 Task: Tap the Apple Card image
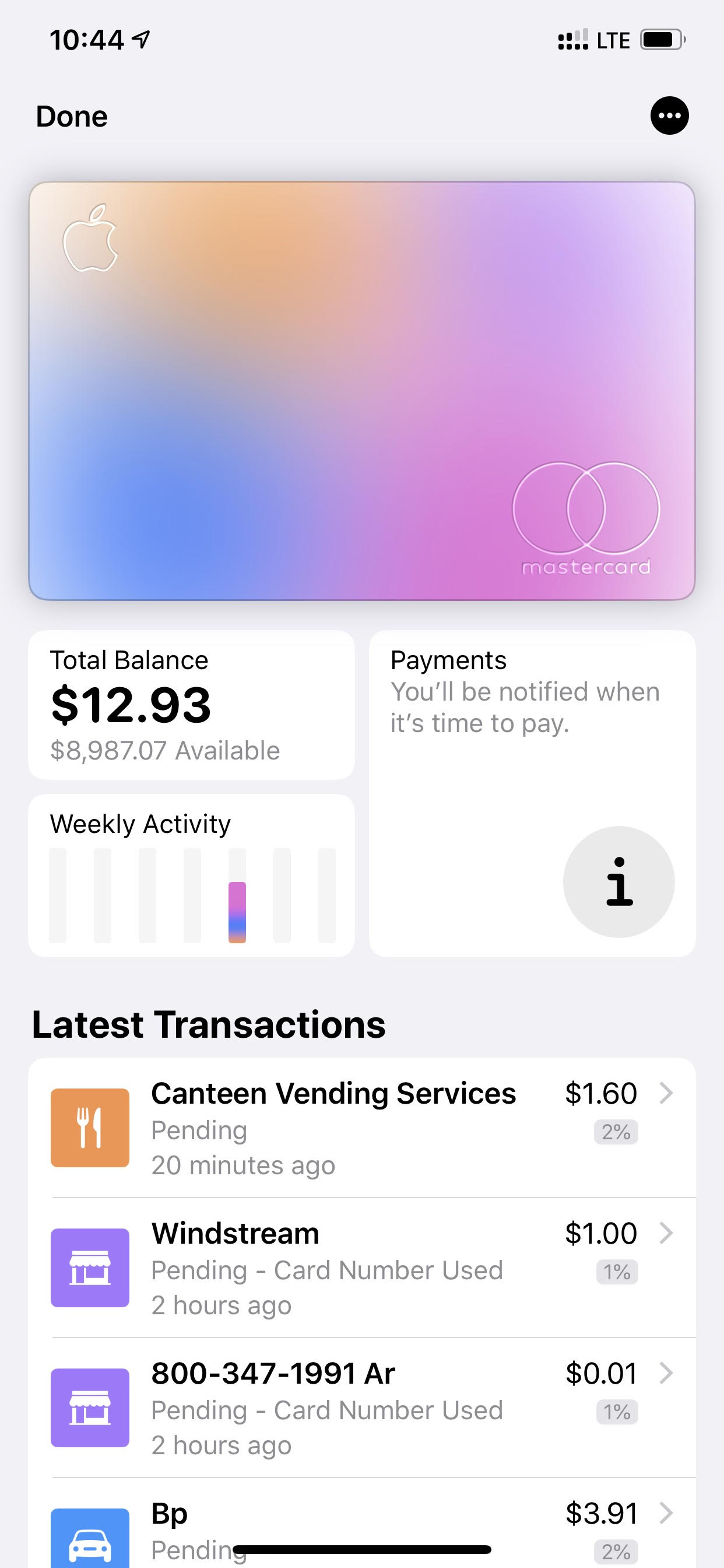tap(362, 391)
